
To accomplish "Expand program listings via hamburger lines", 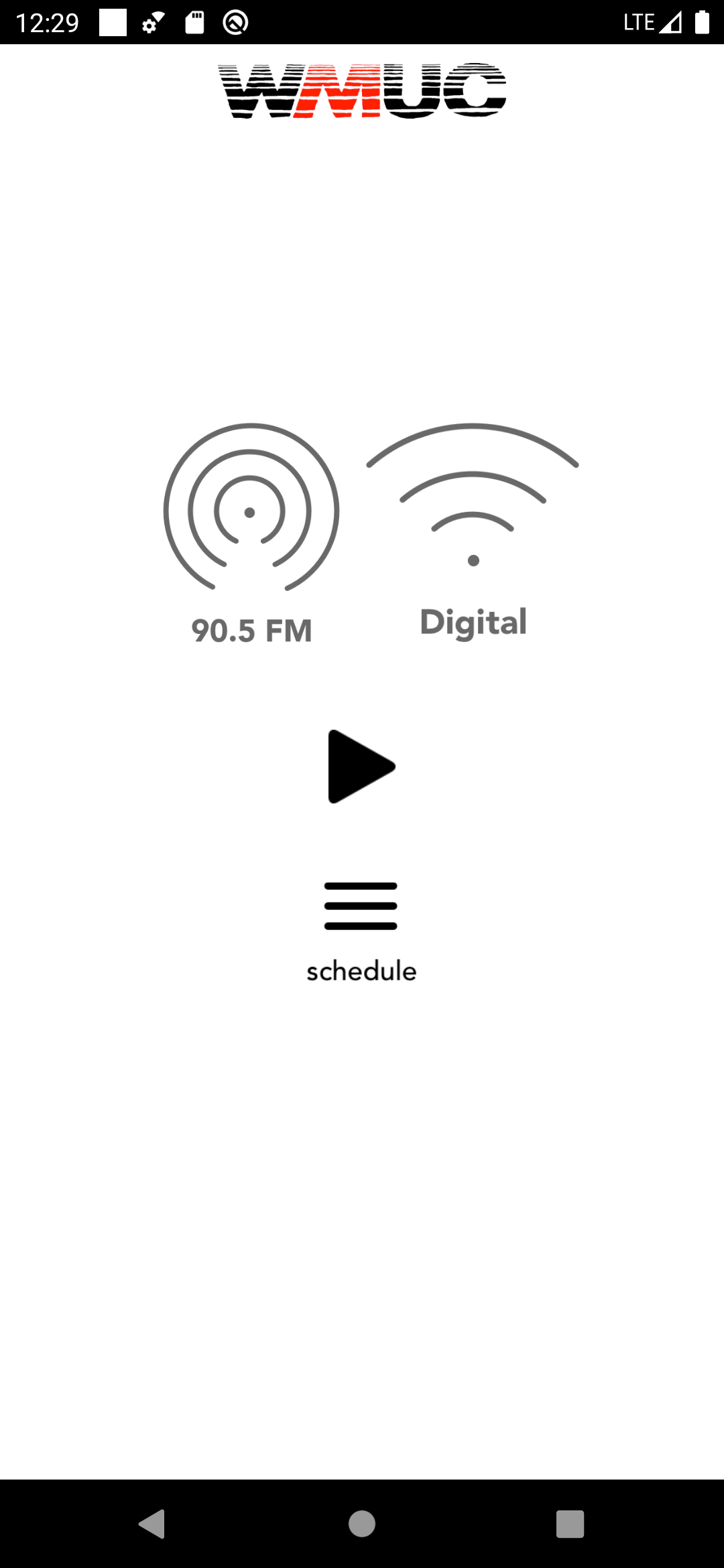I will [x=361, y=907].
